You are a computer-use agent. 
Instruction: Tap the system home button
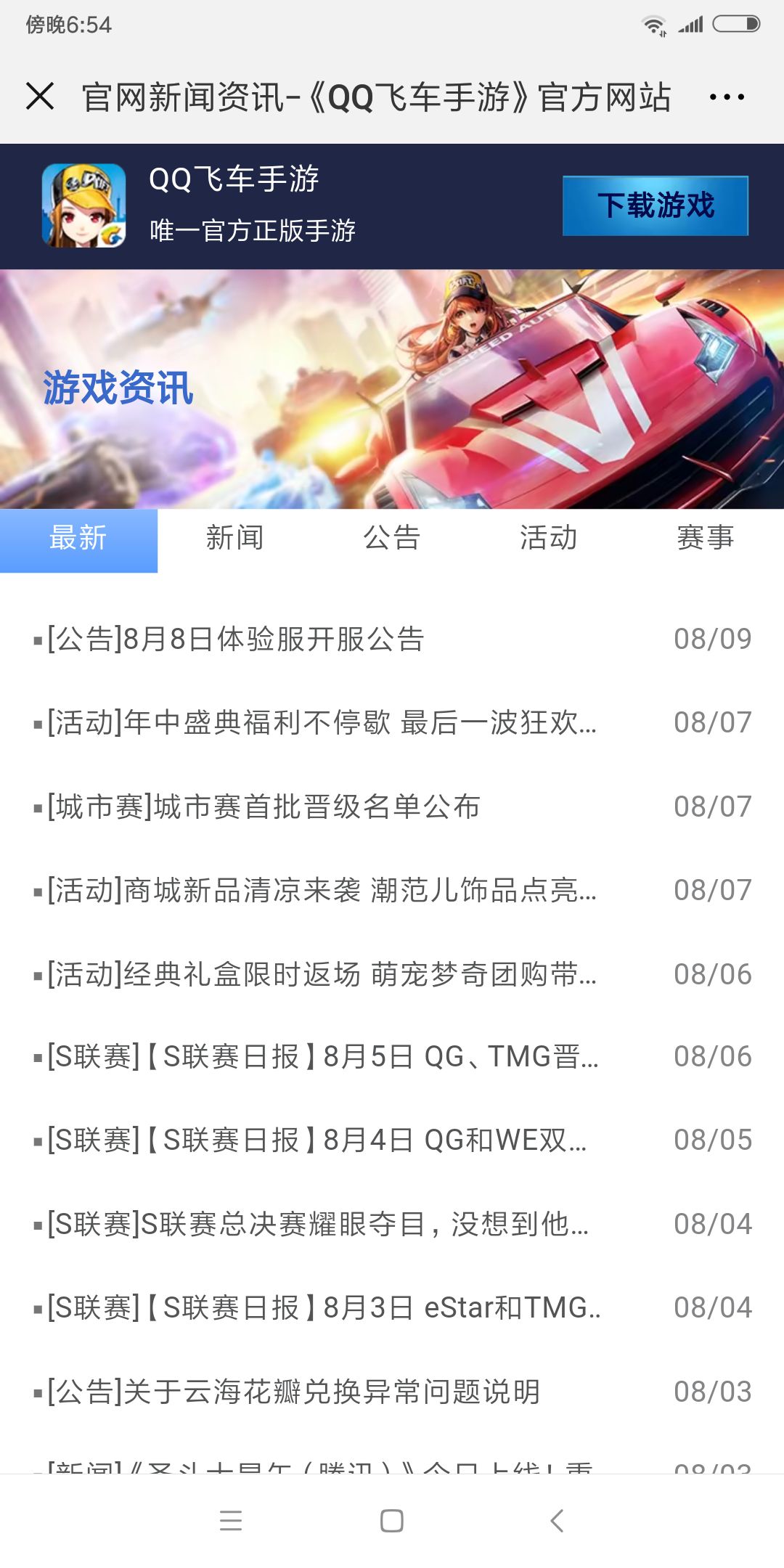[392, 1521]
